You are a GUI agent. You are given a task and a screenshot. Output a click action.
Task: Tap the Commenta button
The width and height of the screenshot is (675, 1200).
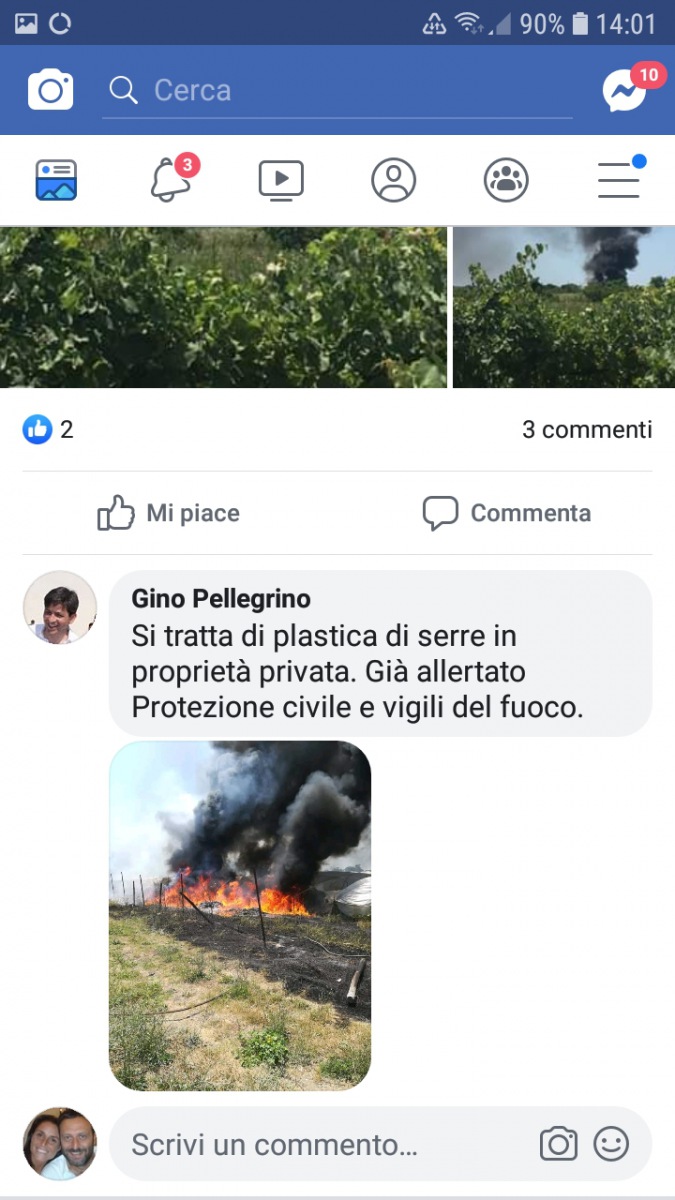click(x=506, y=513)
